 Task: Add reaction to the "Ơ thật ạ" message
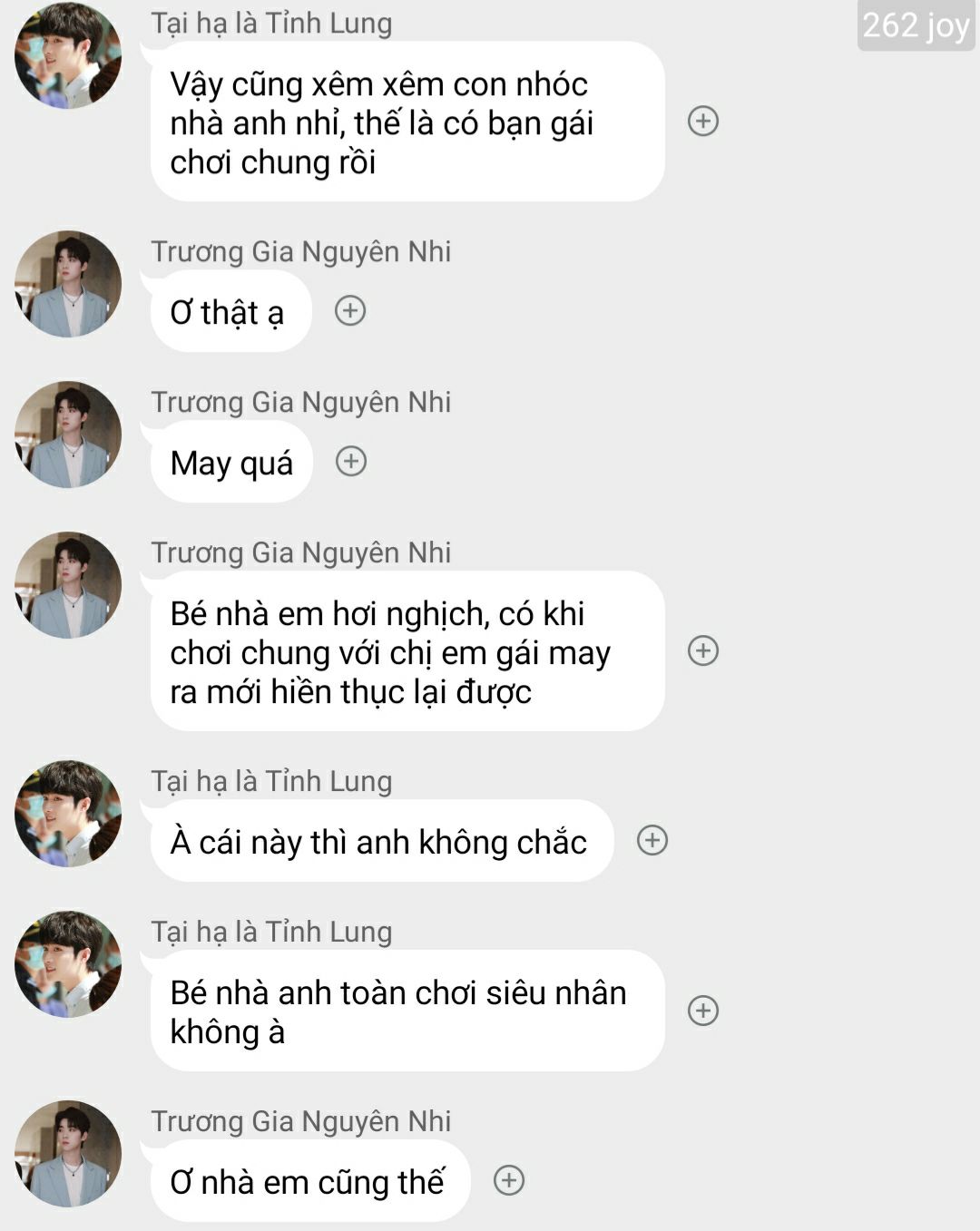pyautogui.click(x=350, y=311)
